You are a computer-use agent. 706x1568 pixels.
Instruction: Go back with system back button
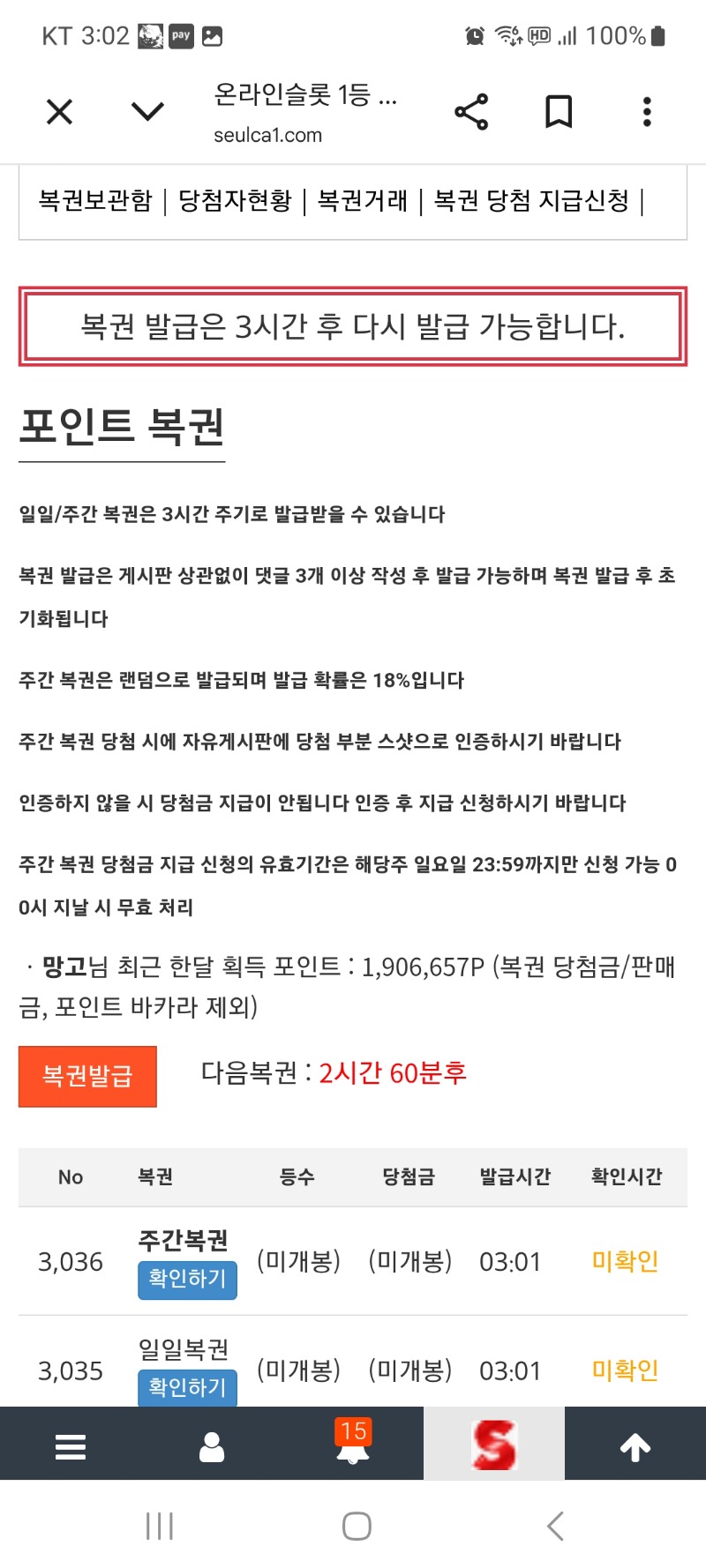(554, 1526)
